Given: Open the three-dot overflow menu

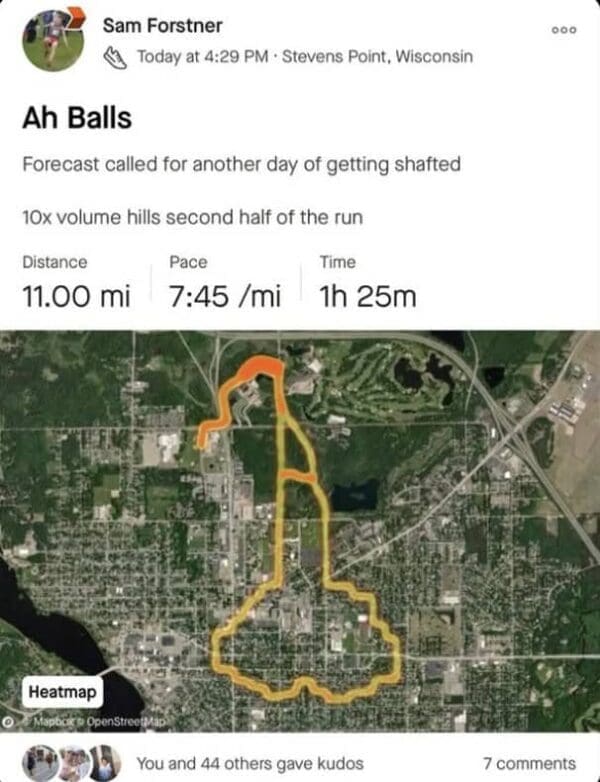Looking at the screenshot, I should (x=565, y=30).
